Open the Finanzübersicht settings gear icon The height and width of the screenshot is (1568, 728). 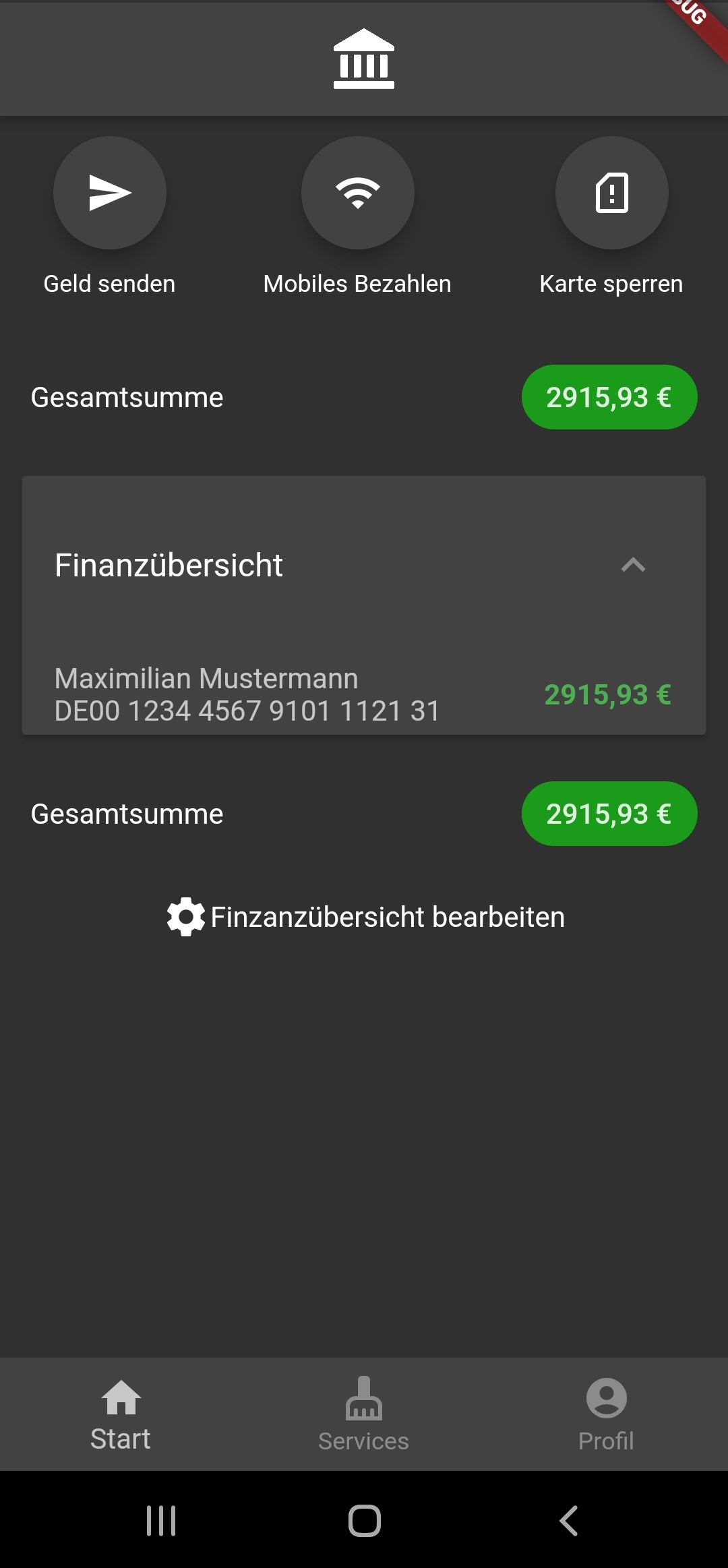pos(184,915)
